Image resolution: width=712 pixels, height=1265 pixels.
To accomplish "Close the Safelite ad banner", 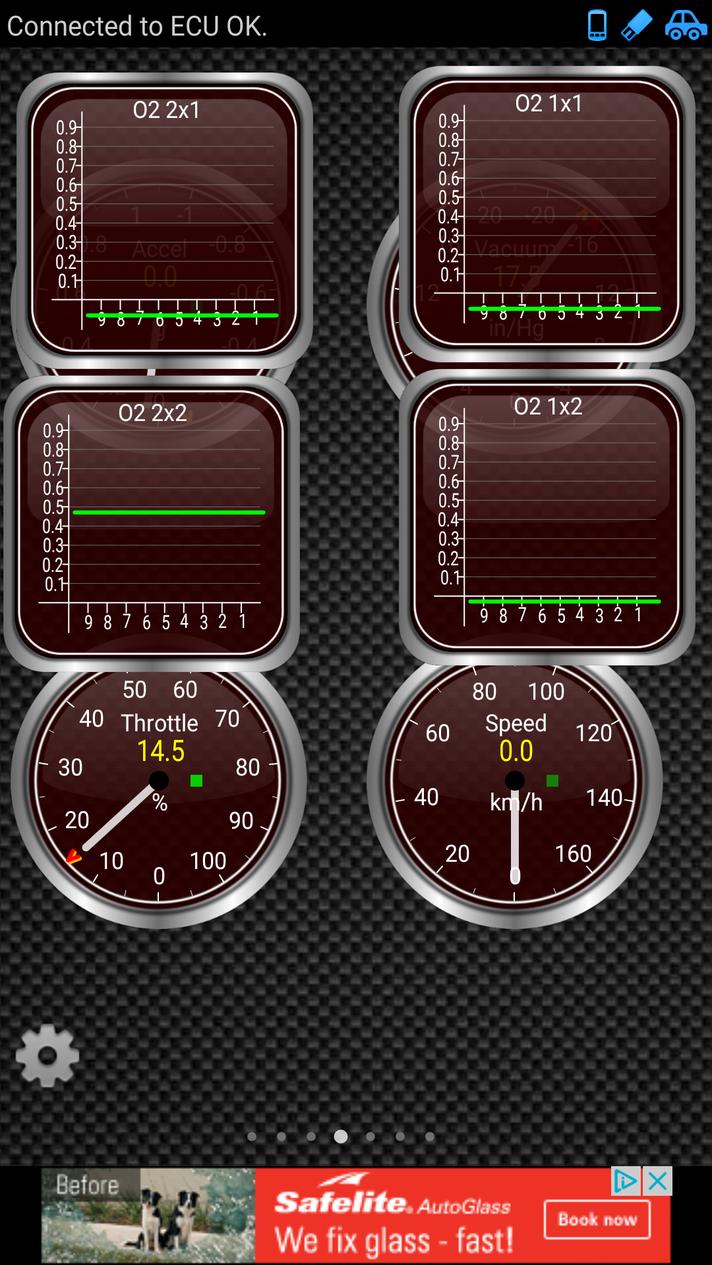I will click(657, 1181).
